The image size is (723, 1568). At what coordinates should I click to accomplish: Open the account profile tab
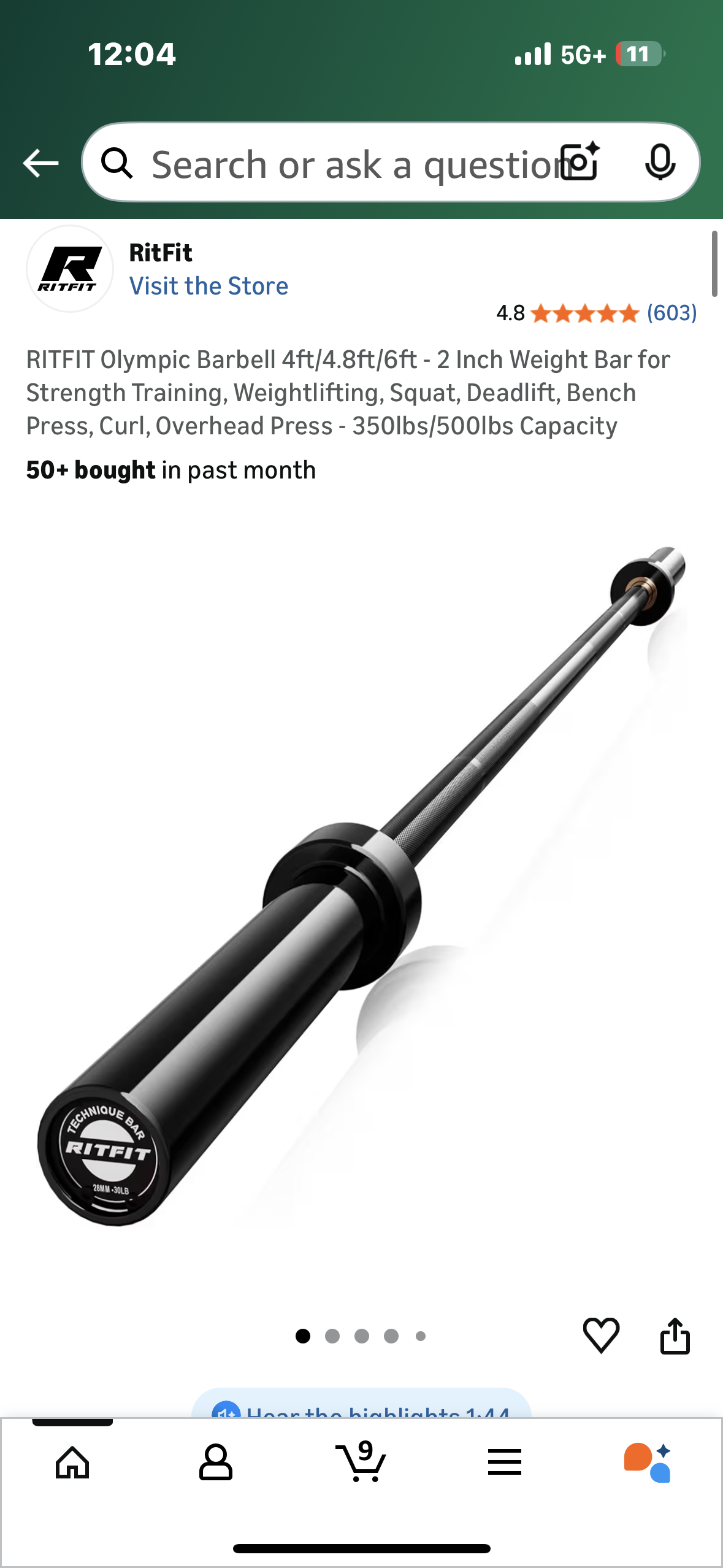216,1462
